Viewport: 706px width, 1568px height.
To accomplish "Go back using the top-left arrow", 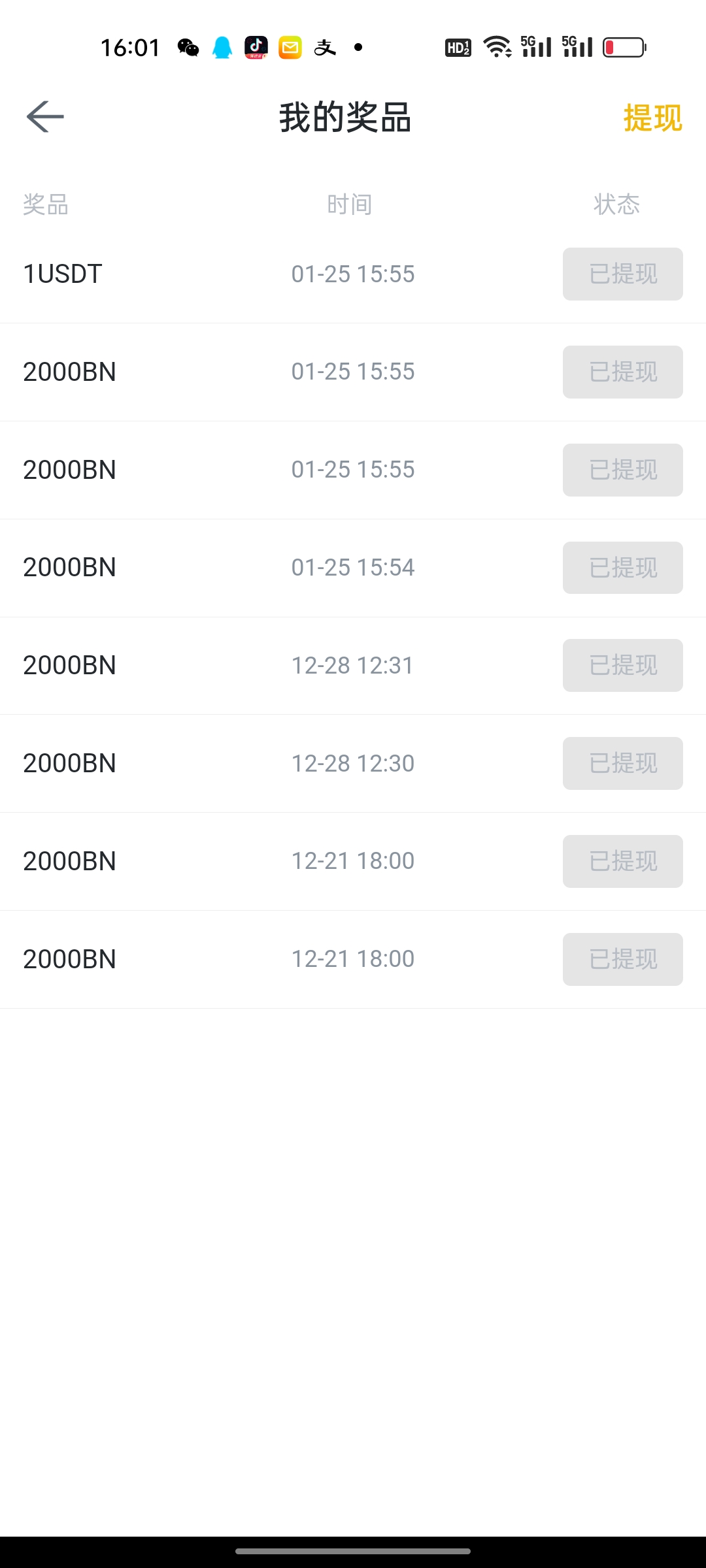I will coord(45,117).
